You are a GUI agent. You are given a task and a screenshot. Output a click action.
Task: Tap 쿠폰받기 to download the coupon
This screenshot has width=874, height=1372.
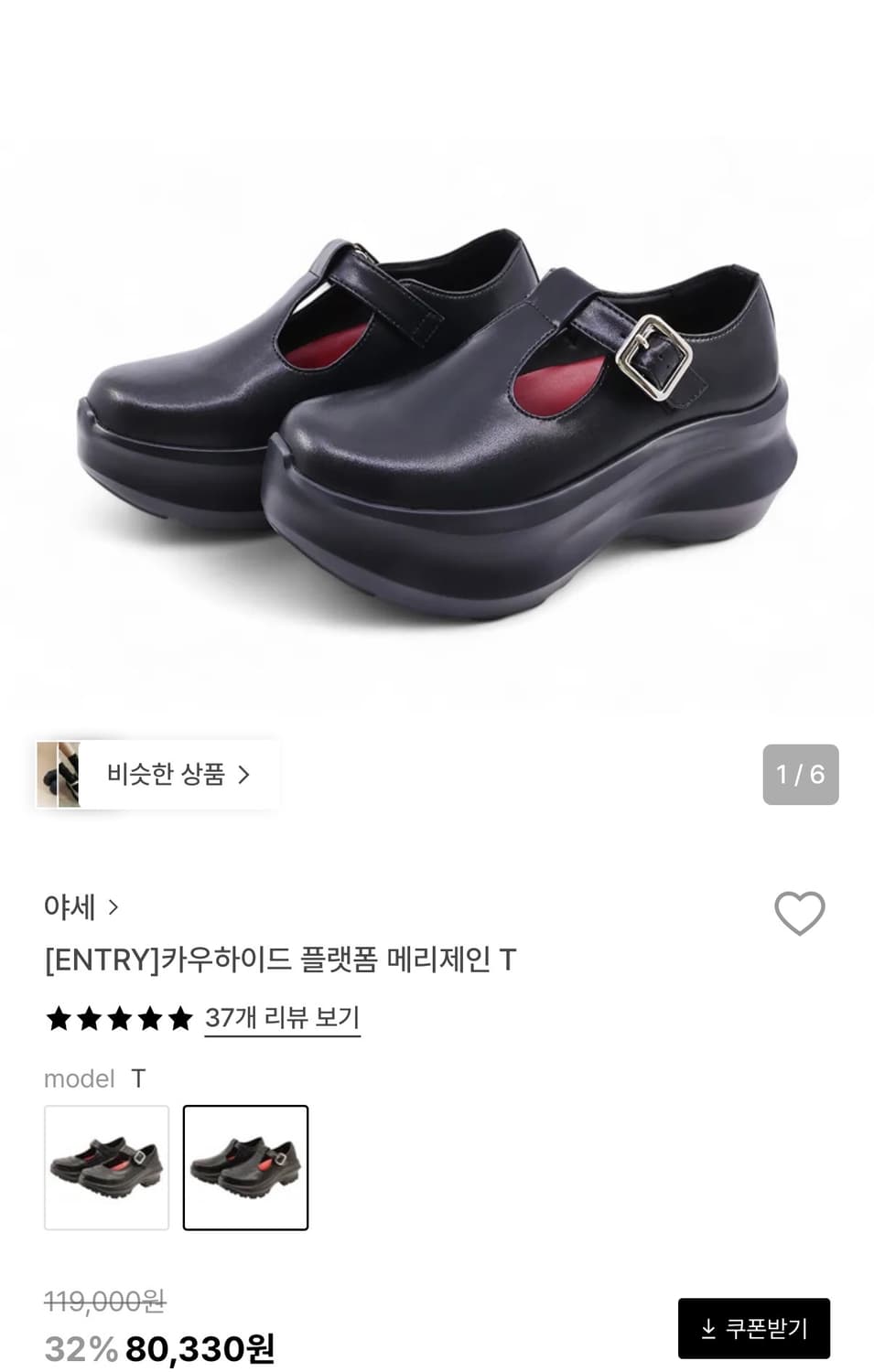point(753,1327)
